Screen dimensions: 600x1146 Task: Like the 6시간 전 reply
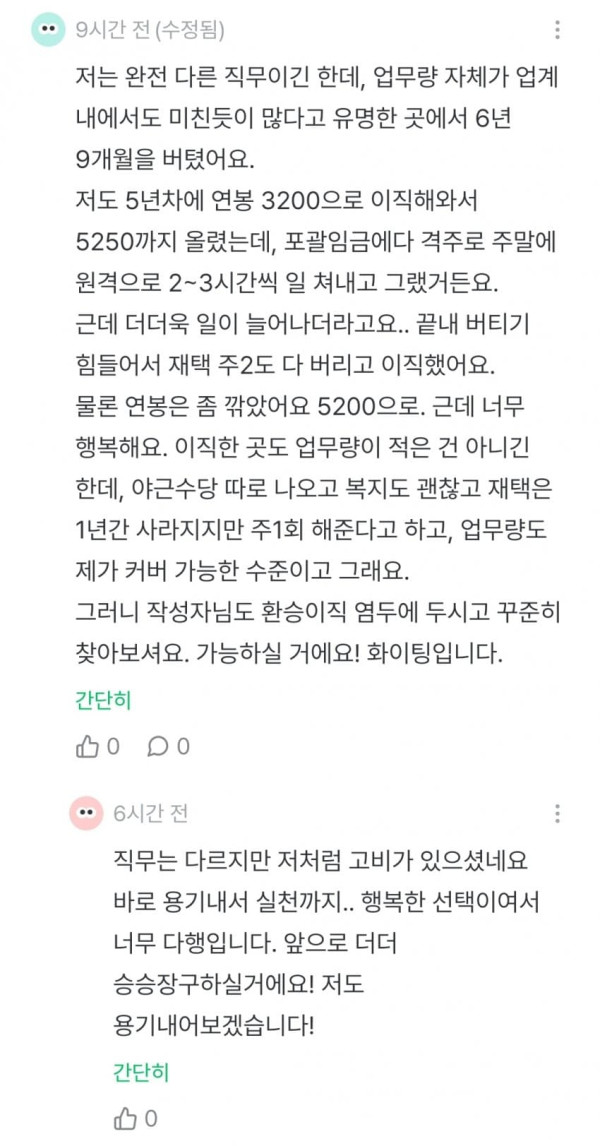pyautogui.click(x=135, y=1118)
